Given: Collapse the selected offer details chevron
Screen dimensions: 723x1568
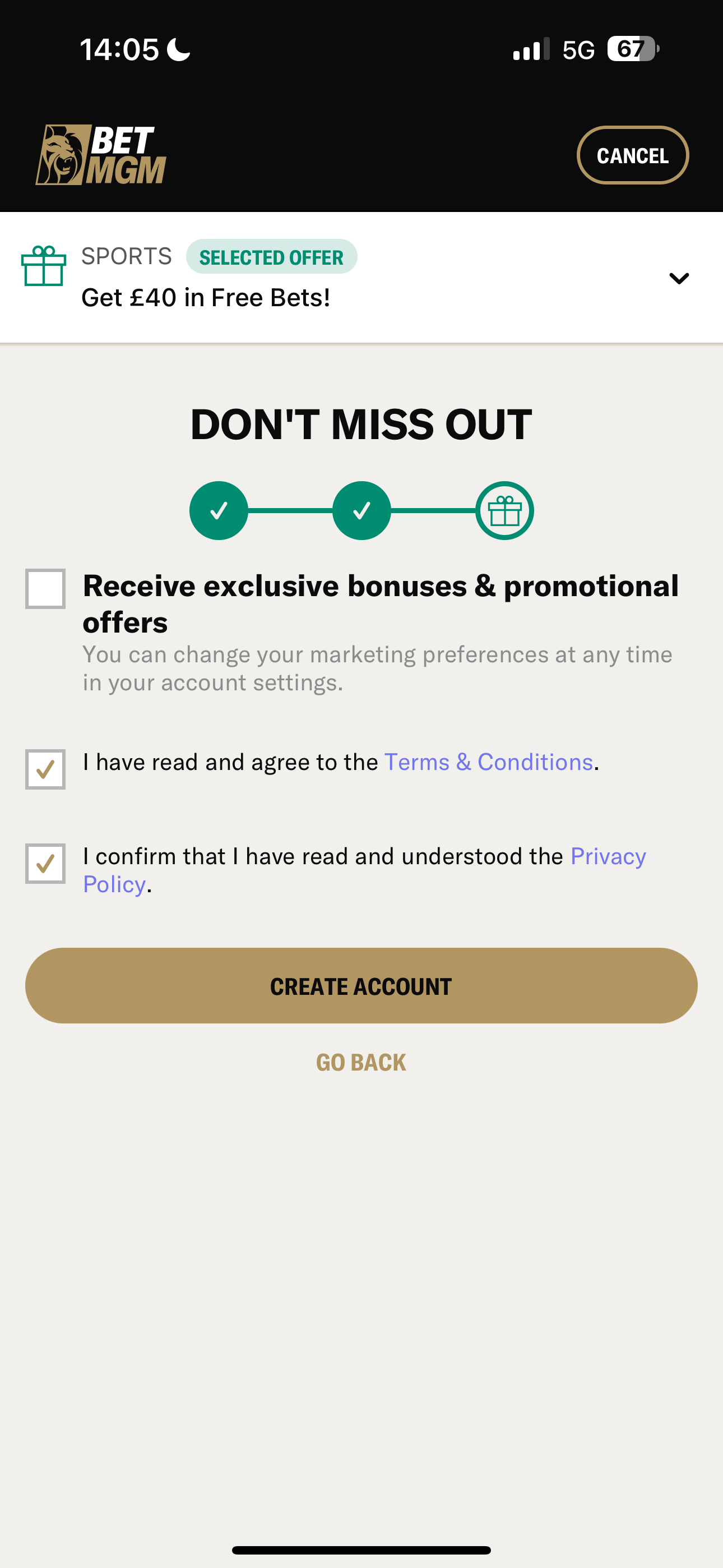Looking at the screenshot, I should [678, 279].
